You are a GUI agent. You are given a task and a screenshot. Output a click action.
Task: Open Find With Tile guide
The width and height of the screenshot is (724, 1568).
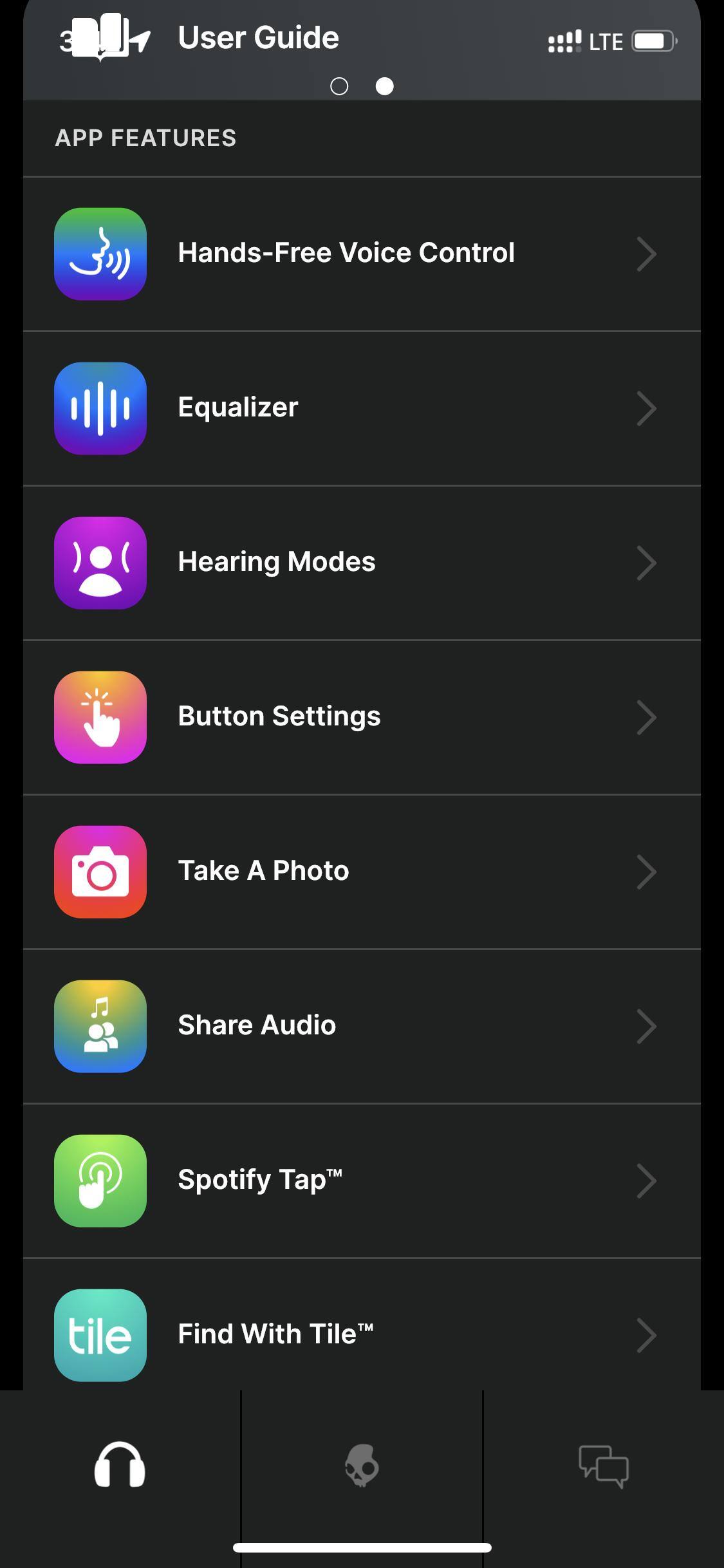[360, 1334]
